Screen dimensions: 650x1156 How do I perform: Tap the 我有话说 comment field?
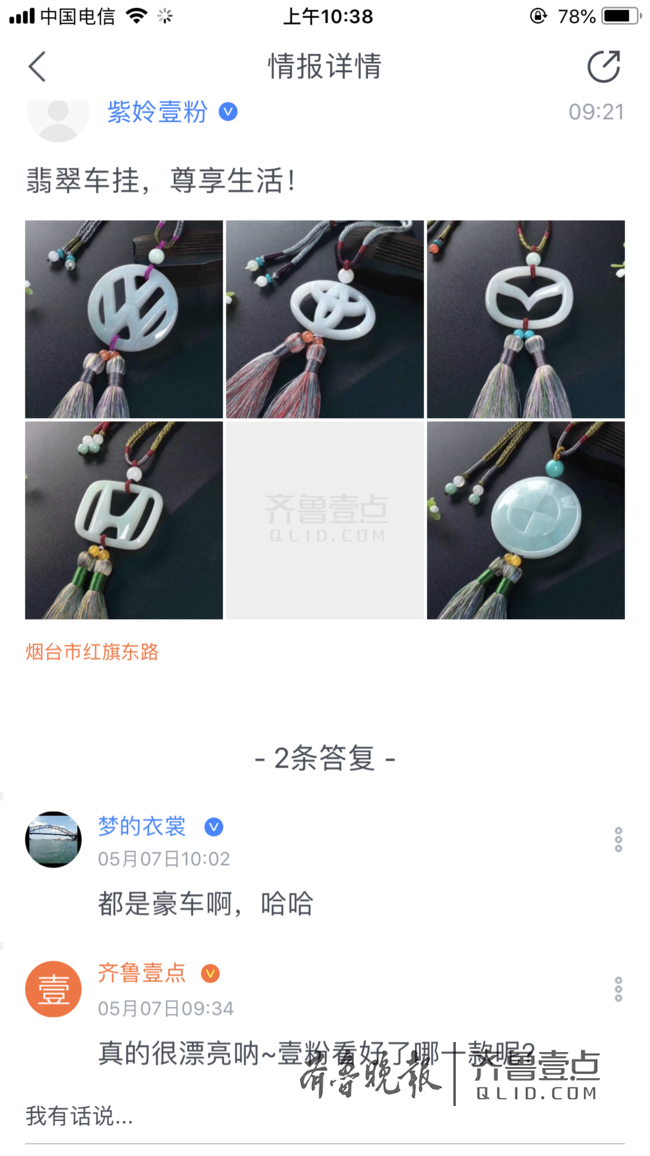pyautogui.click(x=300, y=1116)
